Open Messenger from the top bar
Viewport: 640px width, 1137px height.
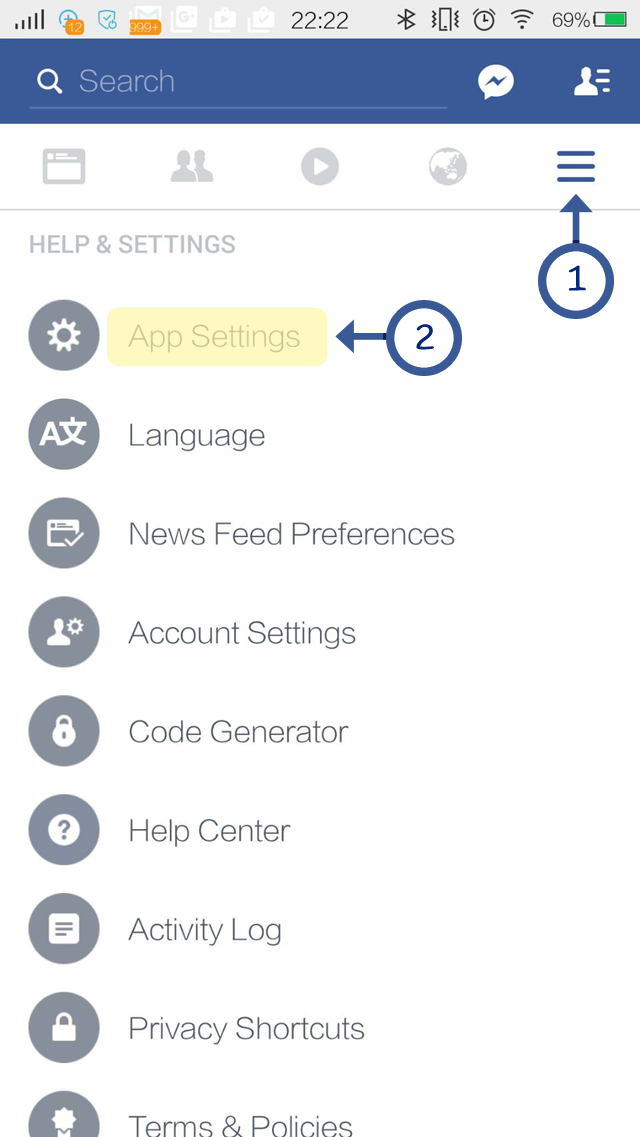pos(496,82)
